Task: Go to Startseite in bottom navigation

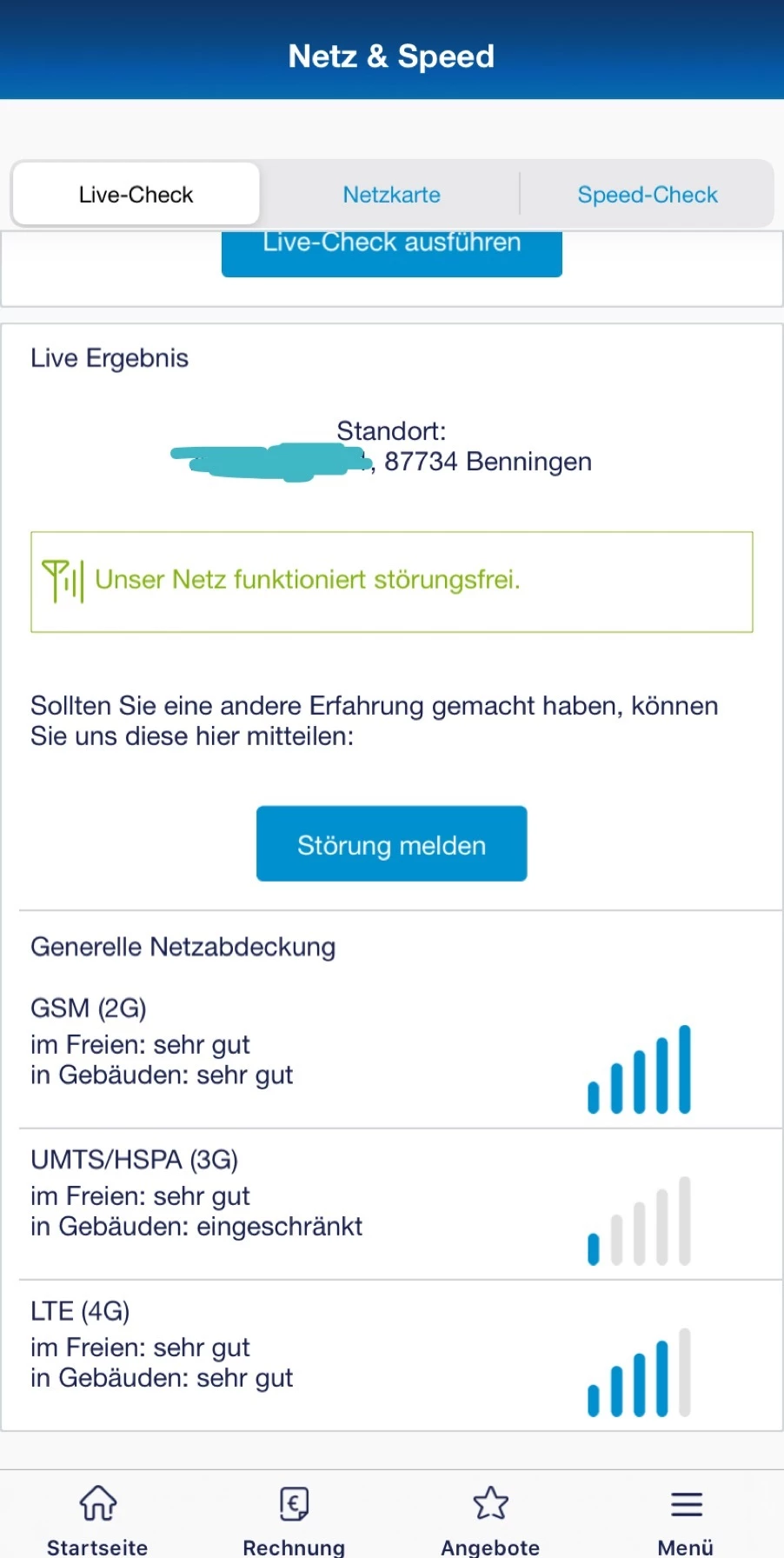Action: 97,1518
